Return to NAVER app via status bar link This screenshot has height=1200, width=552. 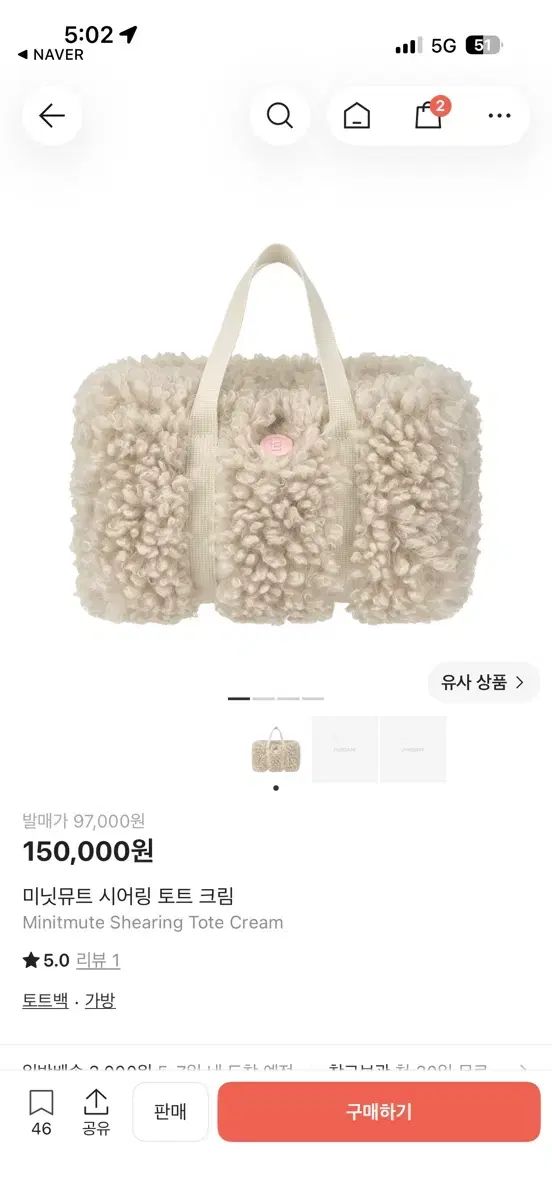point(51,55)
